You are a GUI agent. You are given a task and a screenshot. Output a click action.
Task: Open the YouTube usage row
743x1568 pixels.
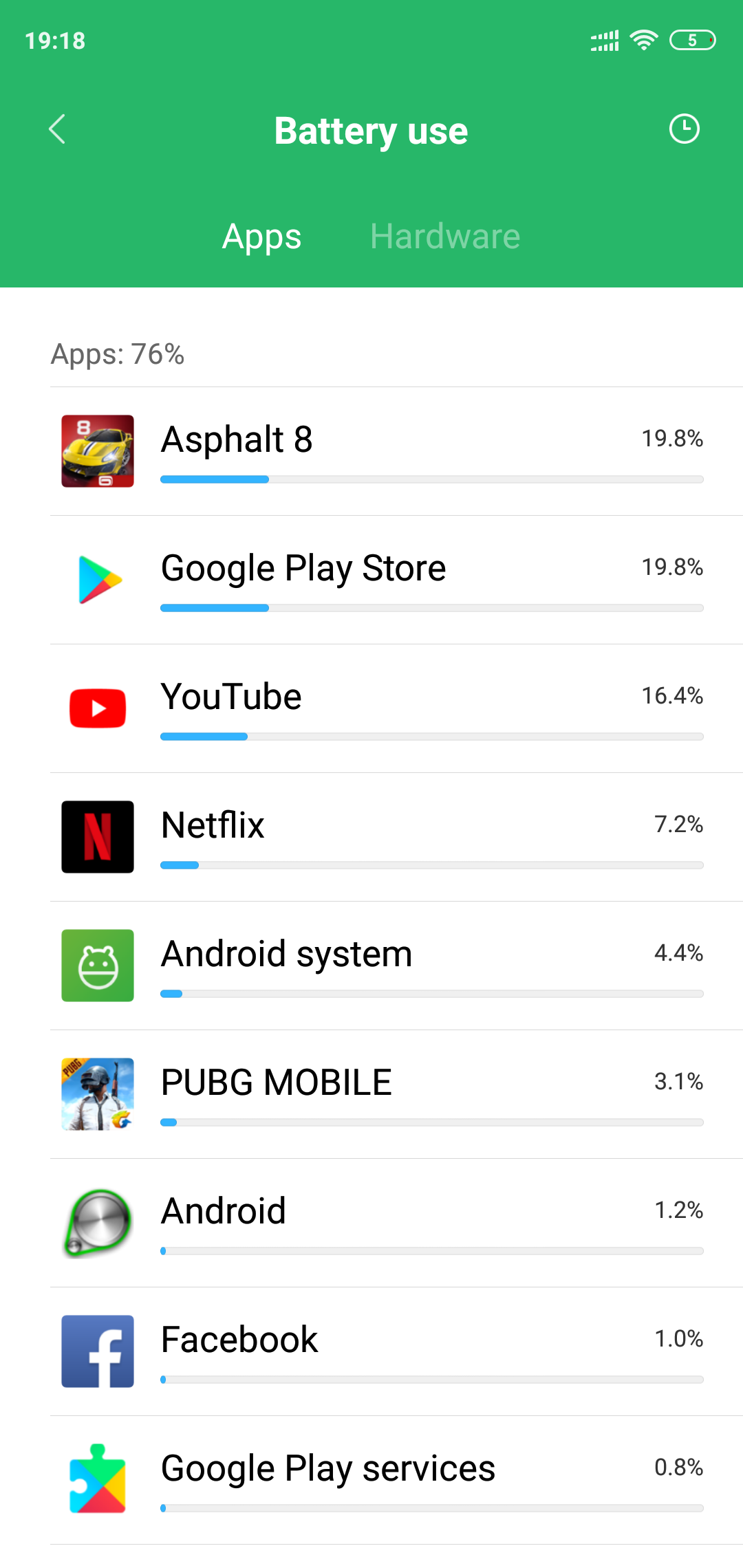396,708
